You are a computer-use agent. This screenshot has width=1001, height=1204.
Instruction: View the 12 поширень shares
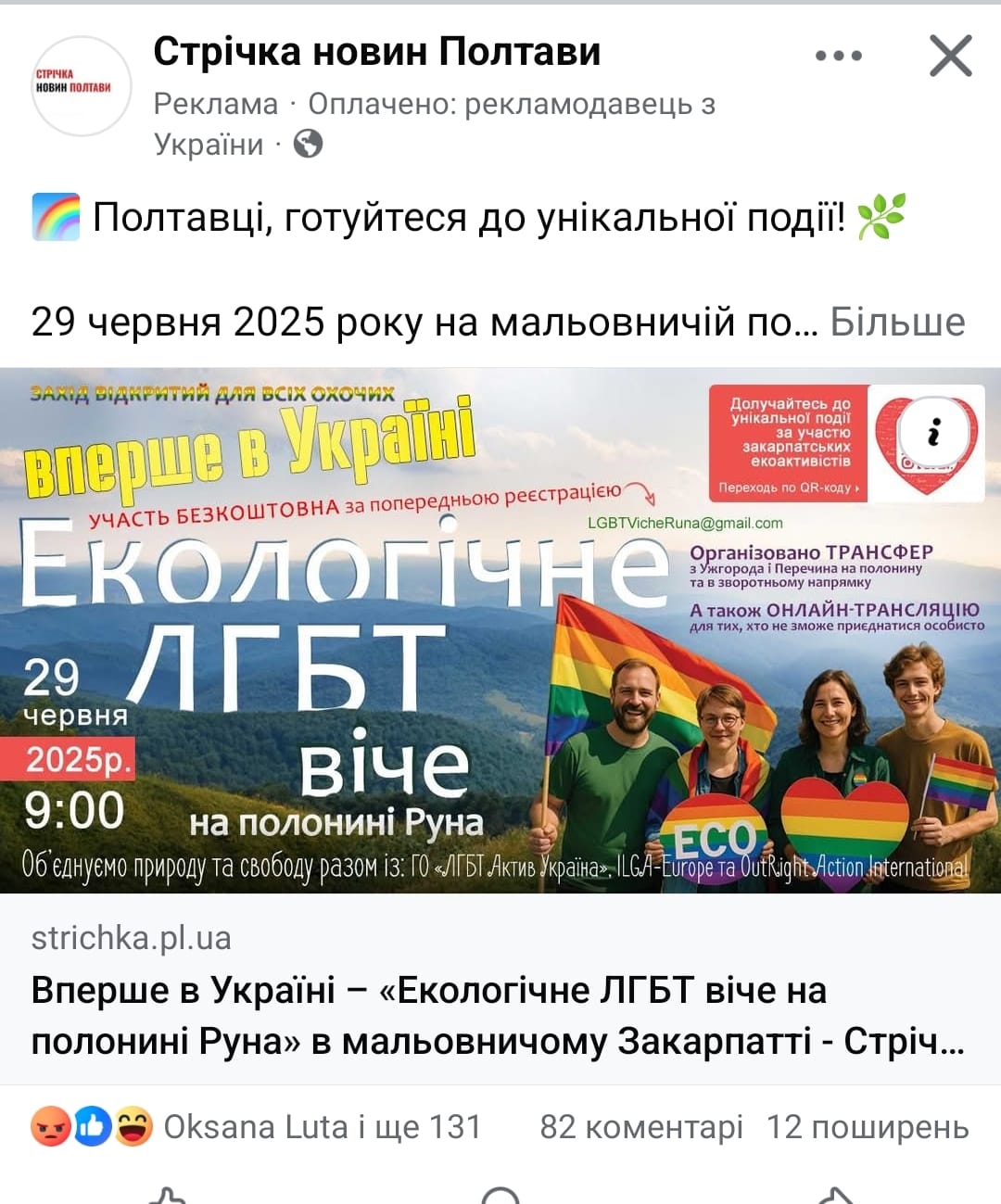tap(867, 1127)
